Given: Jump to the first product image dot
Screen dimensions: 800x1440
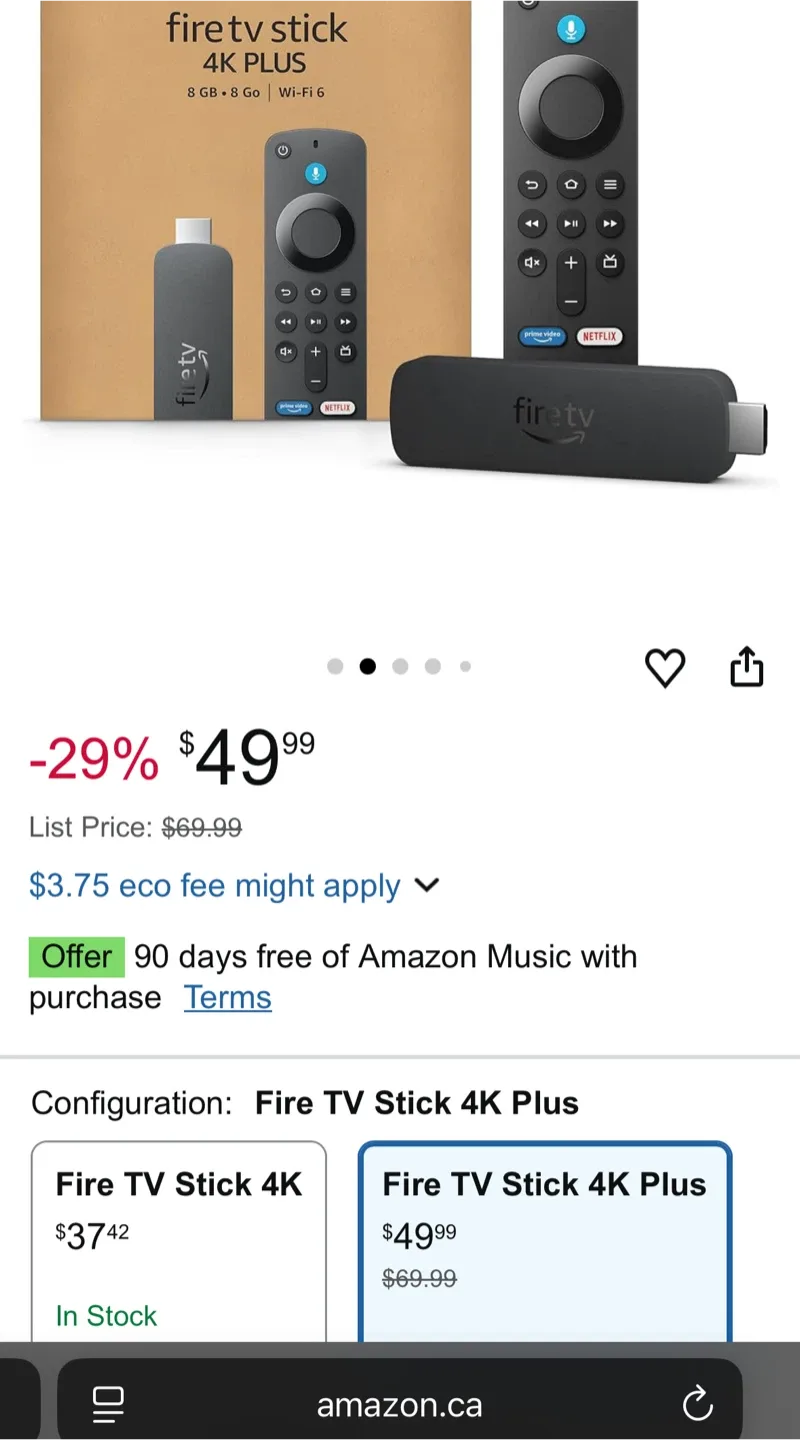Looking at the screenshot, I should (x=335, y=666).
